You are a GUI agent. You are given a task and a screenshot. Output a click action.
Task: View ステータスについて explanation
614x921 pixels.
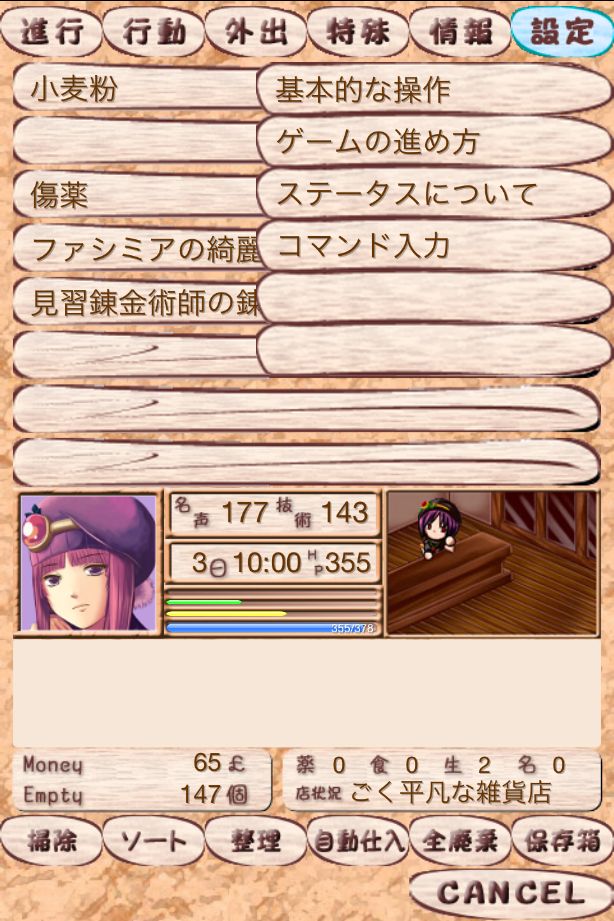pos(434,194)
